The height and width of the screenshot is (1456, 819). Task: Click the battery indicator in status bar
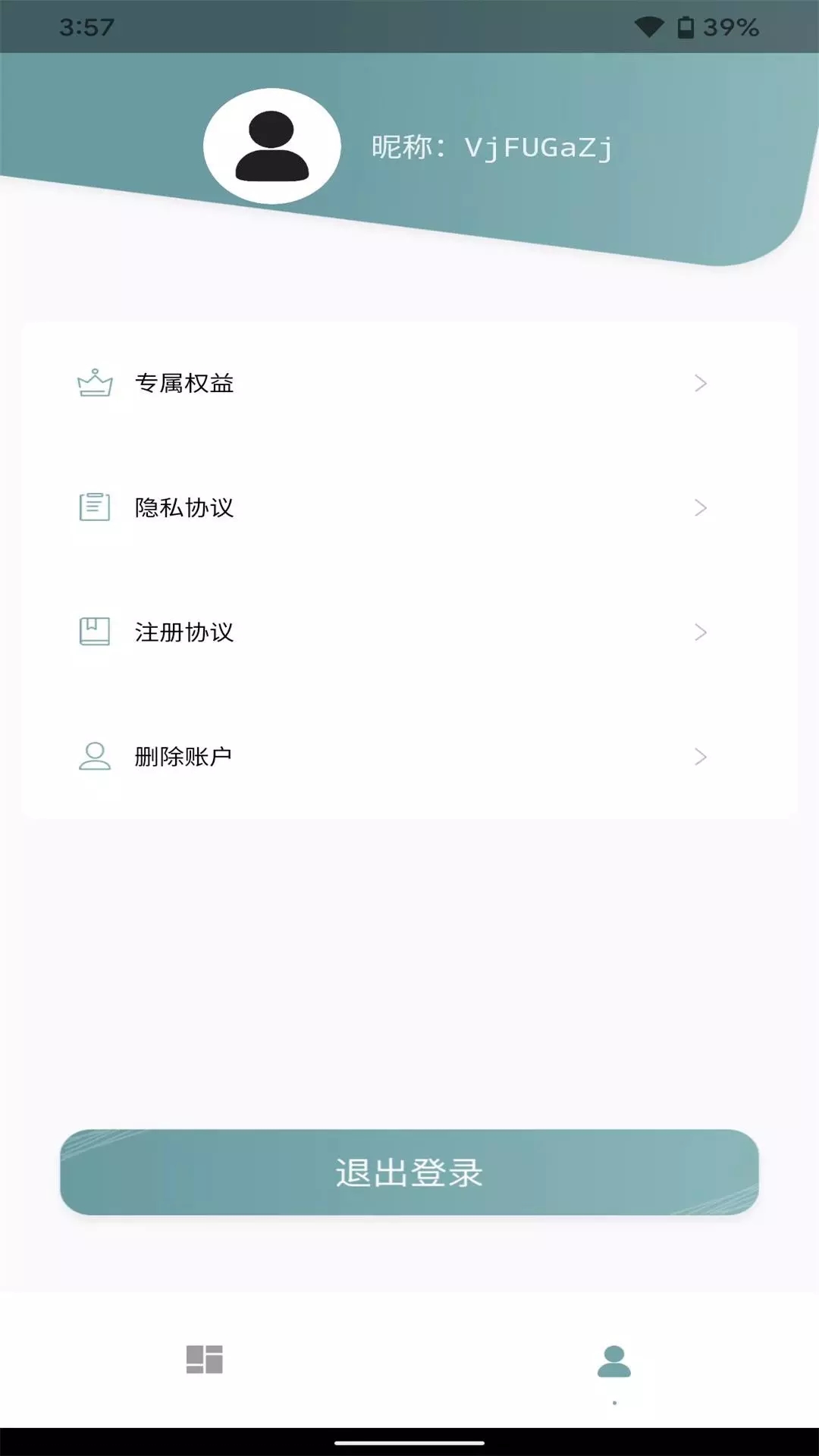coord(686,25)
